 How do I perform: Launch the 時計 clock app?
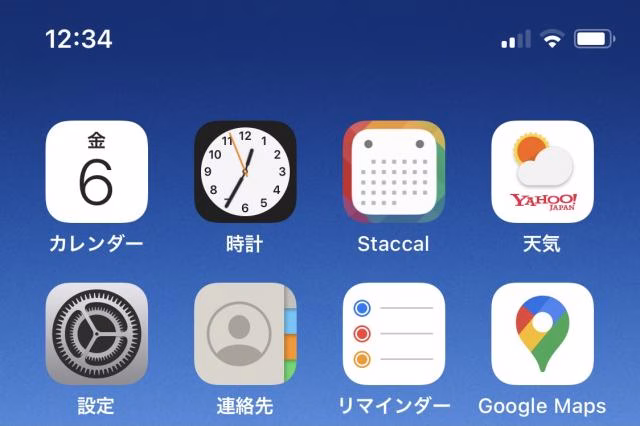point(245,172)
